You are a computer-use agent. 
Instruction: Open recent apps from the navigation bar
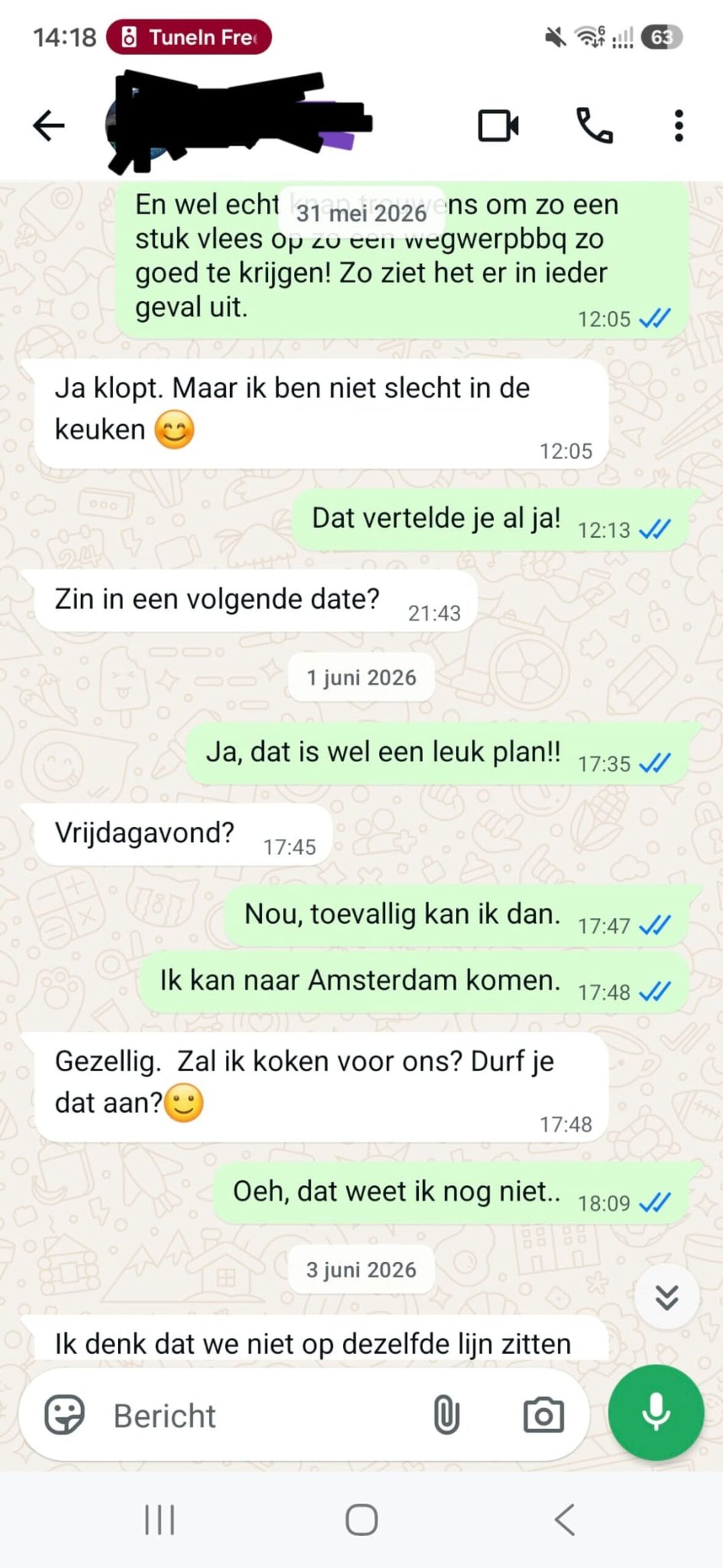[x=160, y=1520]
